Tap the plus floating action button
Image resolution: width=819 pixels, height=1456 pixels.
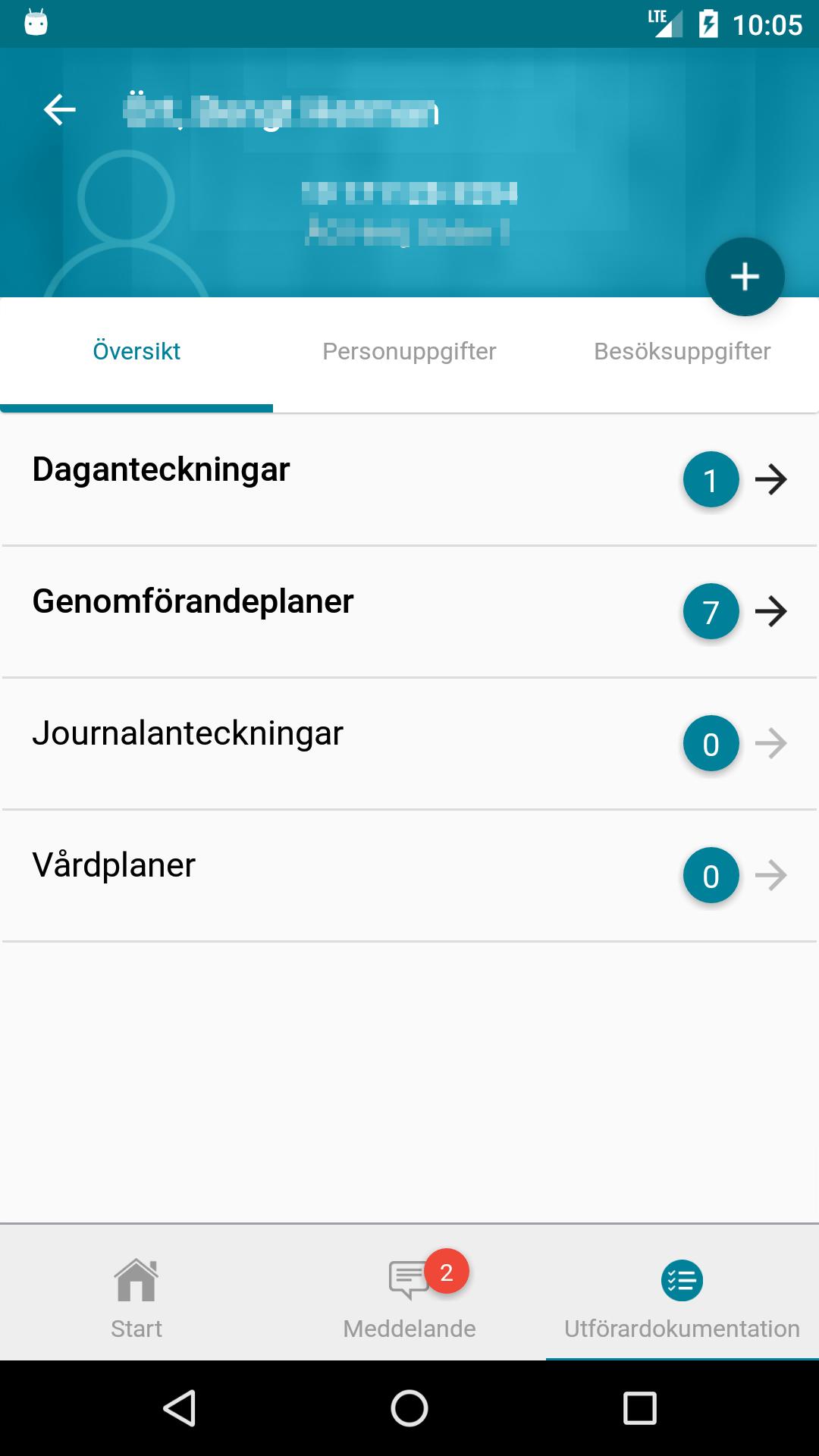(x=745, y=277)
